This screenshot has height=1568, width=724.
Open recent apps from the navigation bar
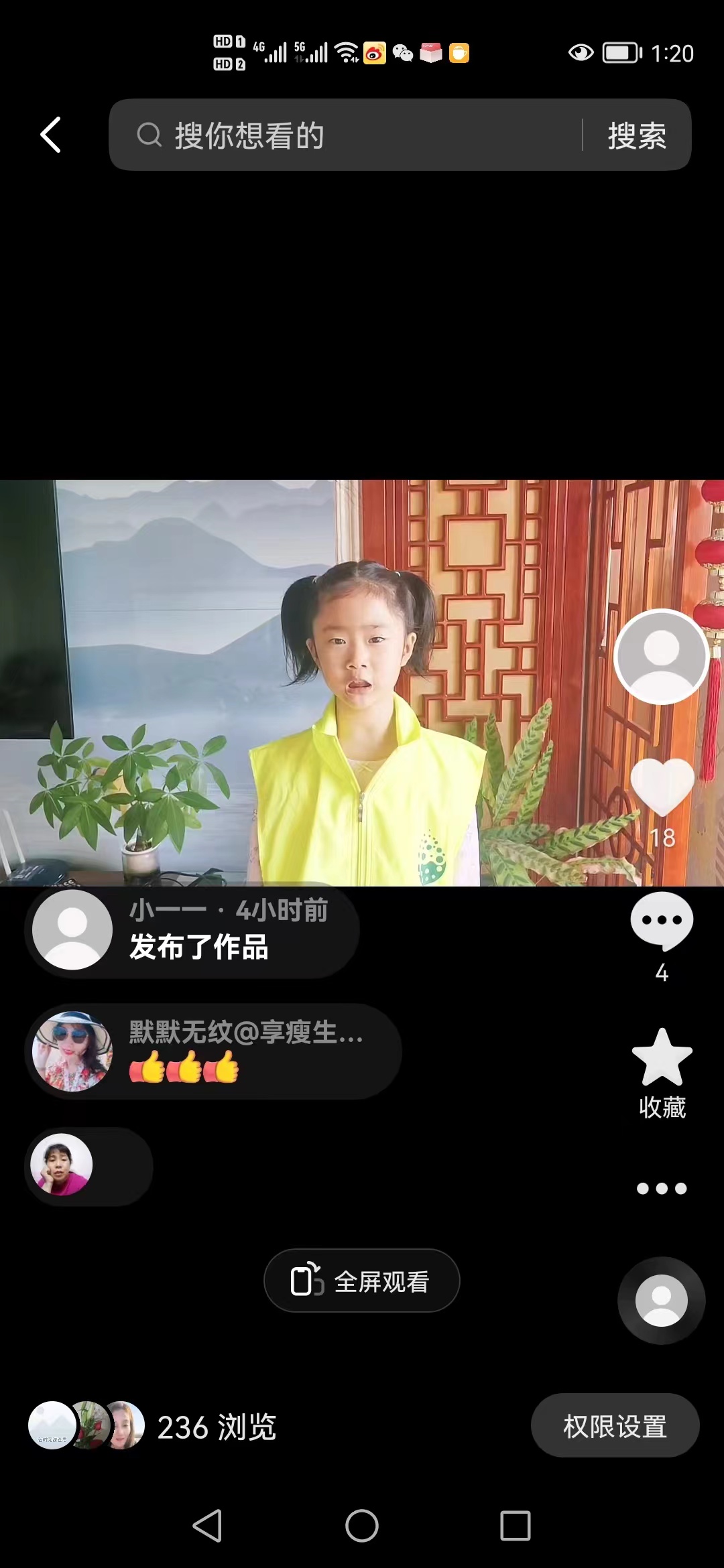click(x=516, y=1526)
